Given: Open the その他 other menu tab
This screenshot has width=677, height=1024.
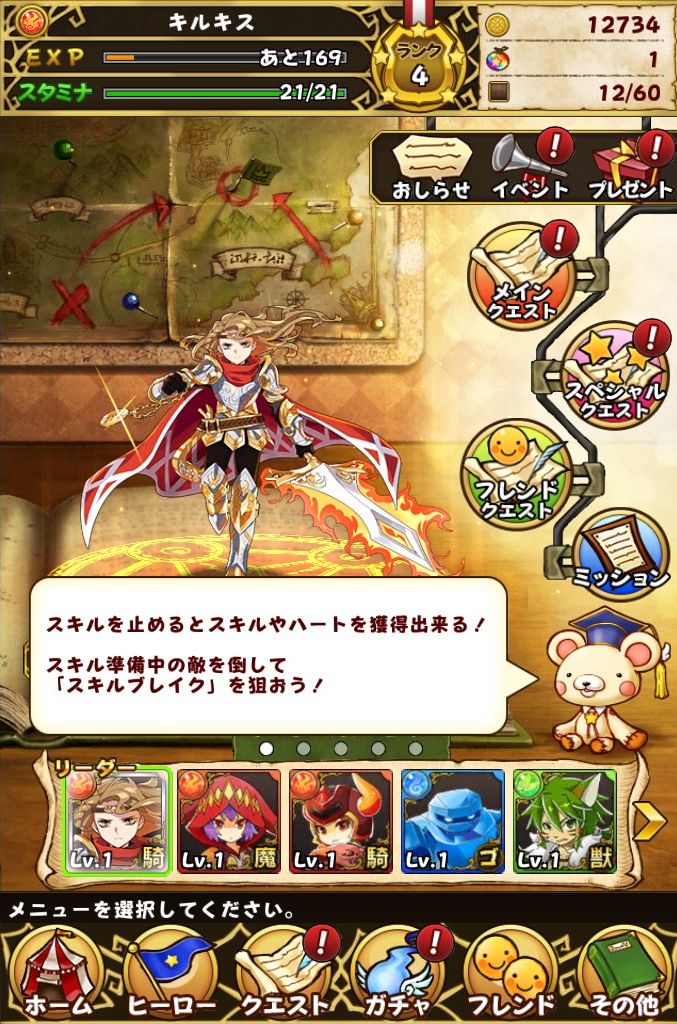Looking at the screenshot, I should [625, 974].
